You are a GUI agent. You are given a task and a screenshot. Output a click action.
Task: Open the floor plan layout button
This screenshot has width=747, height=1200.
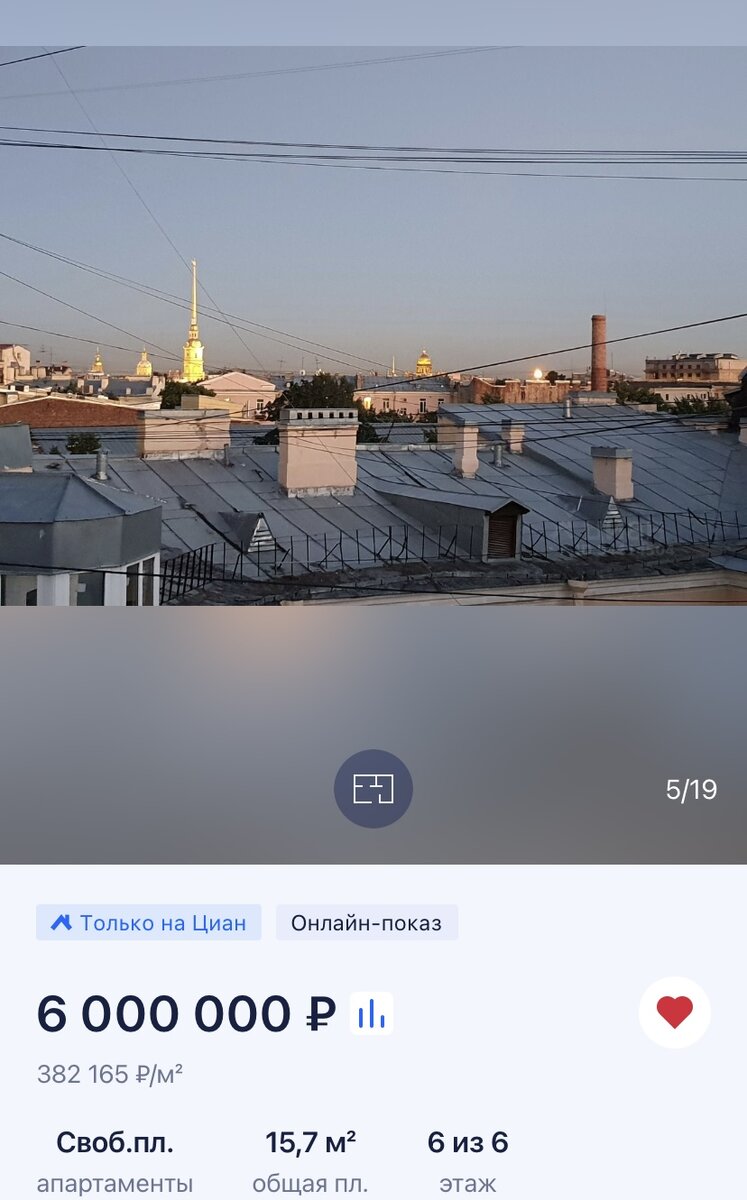coord(373,789)
